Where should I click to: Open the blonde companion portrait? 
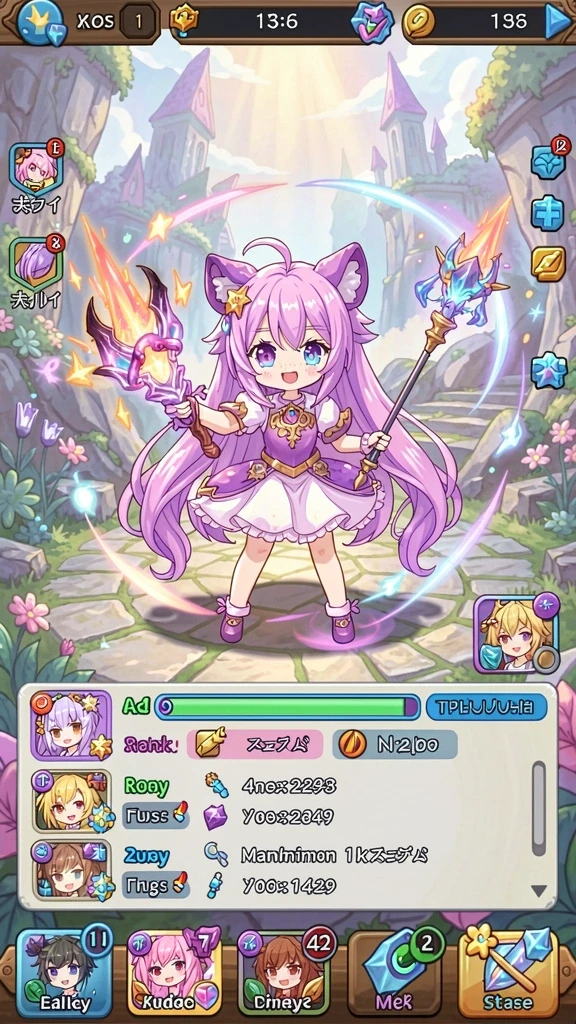coord(517,632)
